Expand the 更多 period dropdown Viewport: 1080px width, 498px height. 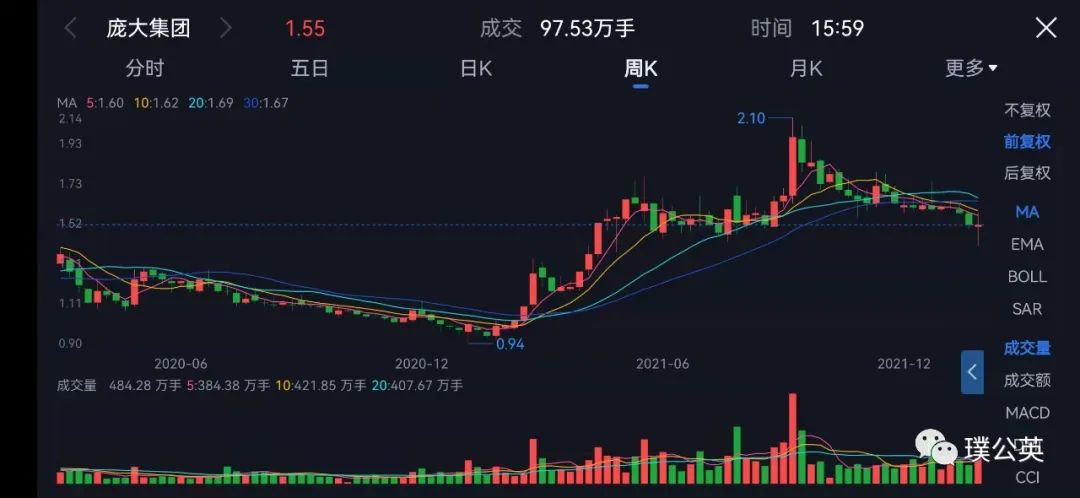coord(971,68)
